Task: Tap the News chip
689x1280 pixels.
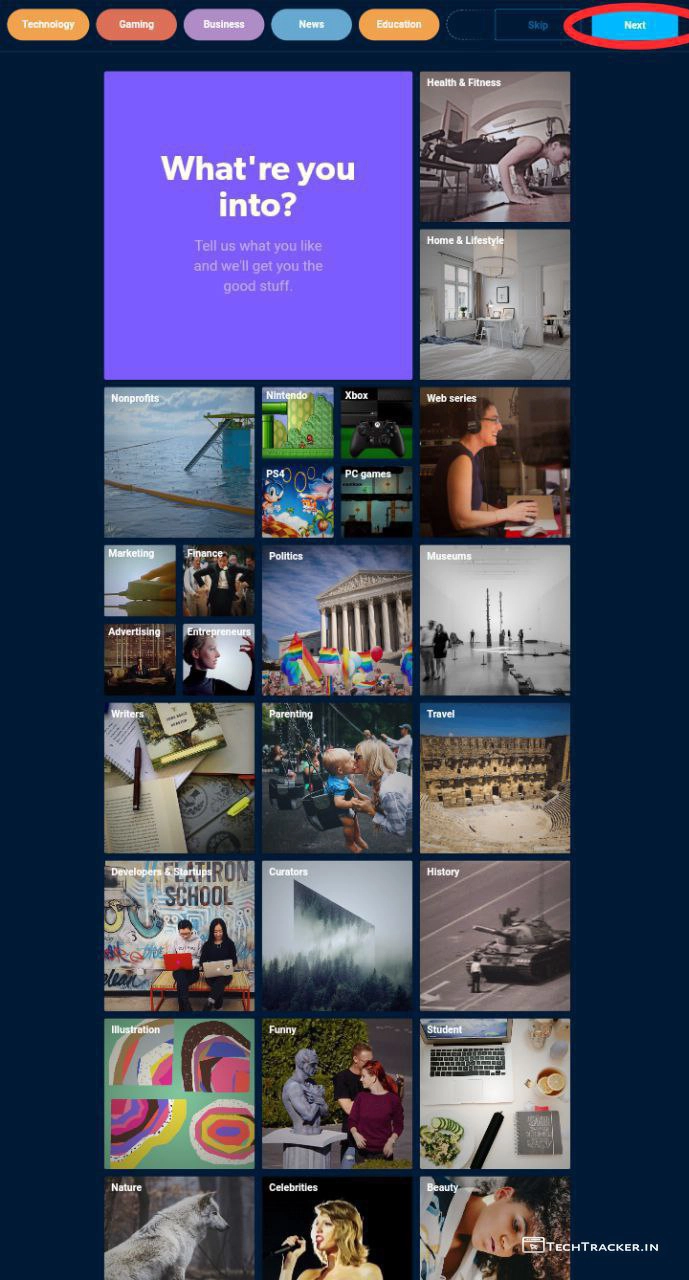Action: [x=311, y=24]
